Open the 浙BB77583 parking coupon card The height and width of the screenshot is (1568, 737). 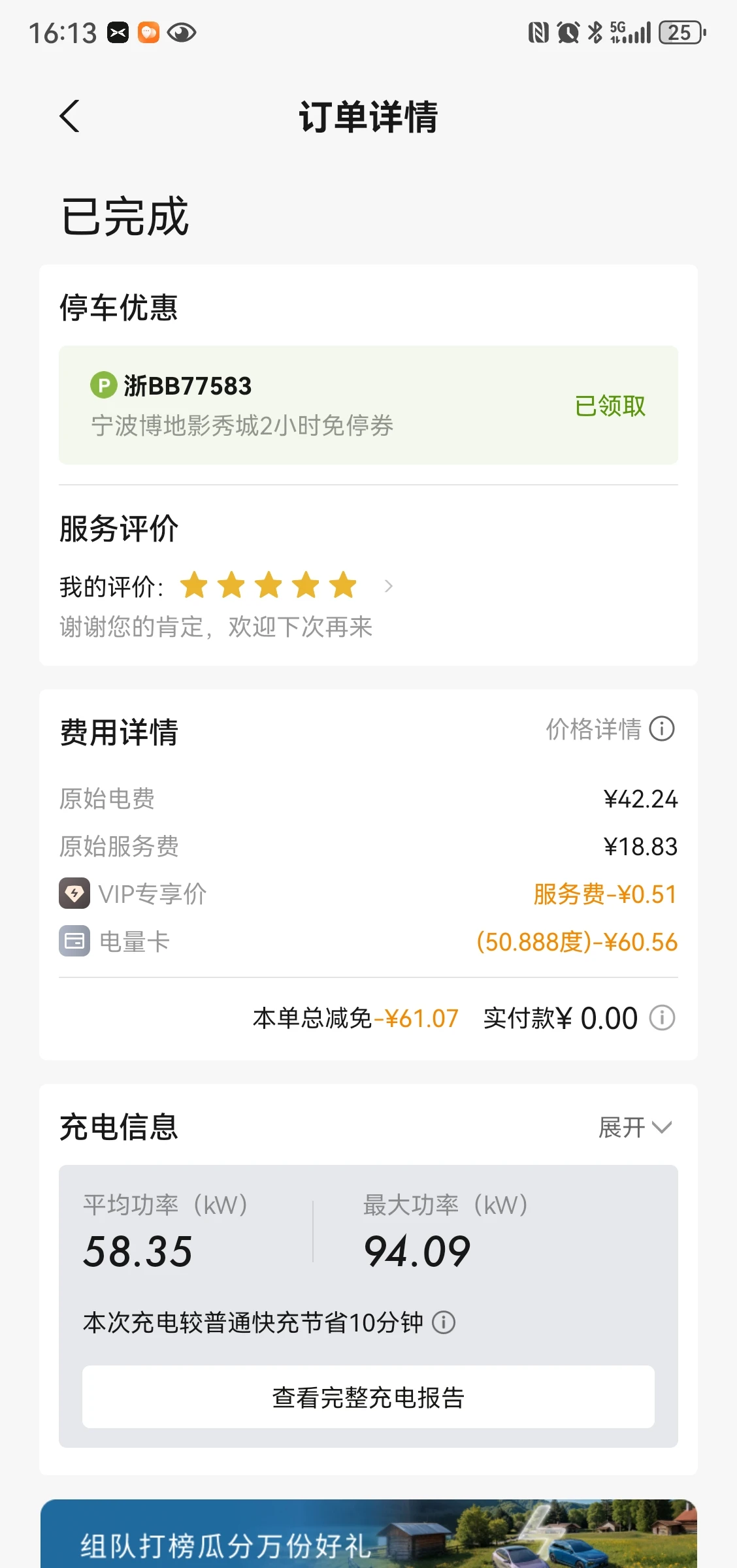(368, 405)
